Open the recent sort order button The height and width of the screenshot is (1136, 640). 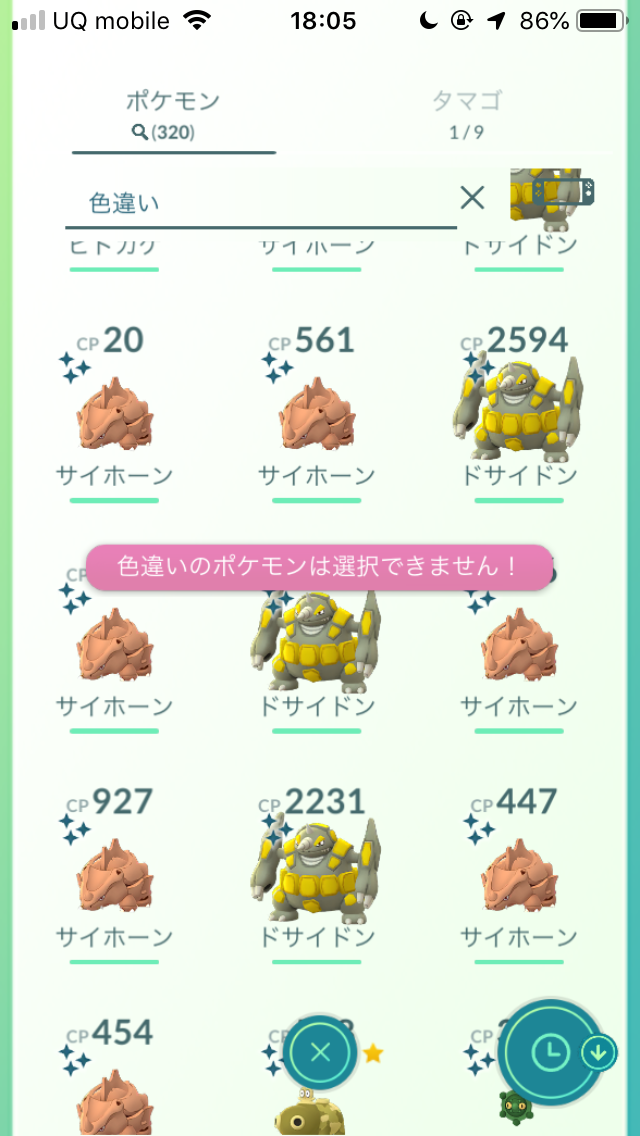[552, 1051]
